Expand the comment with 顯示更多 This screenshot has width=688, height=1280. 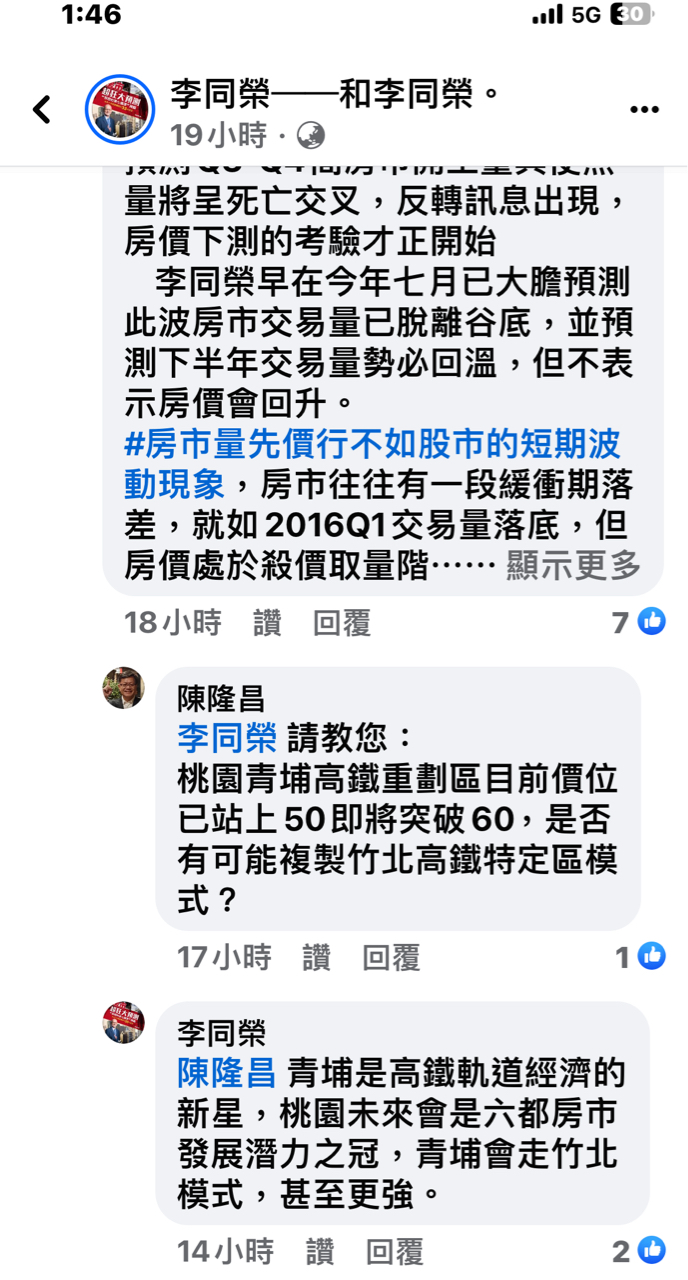click(x=573, y=565)
